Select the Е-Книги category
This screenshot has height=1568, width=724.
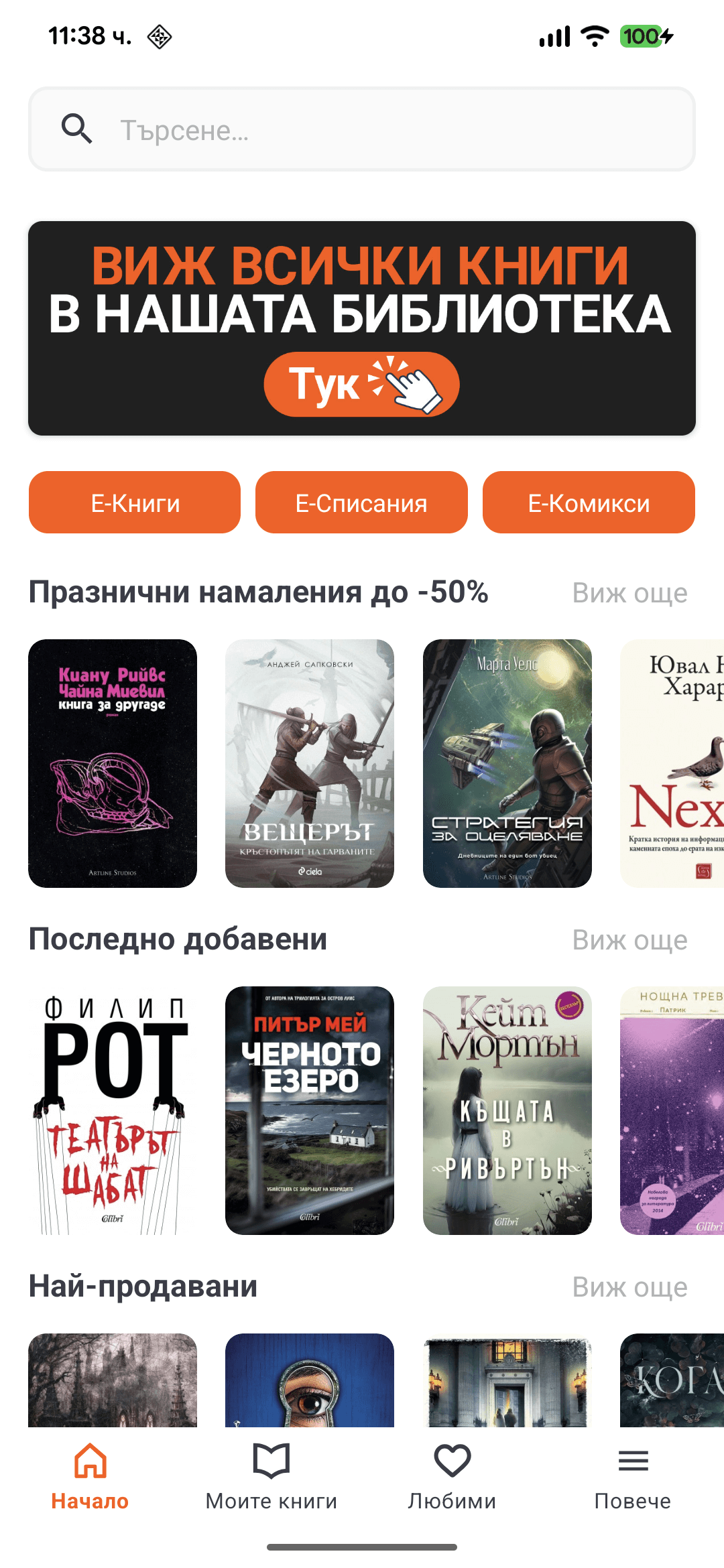(135, 503)
